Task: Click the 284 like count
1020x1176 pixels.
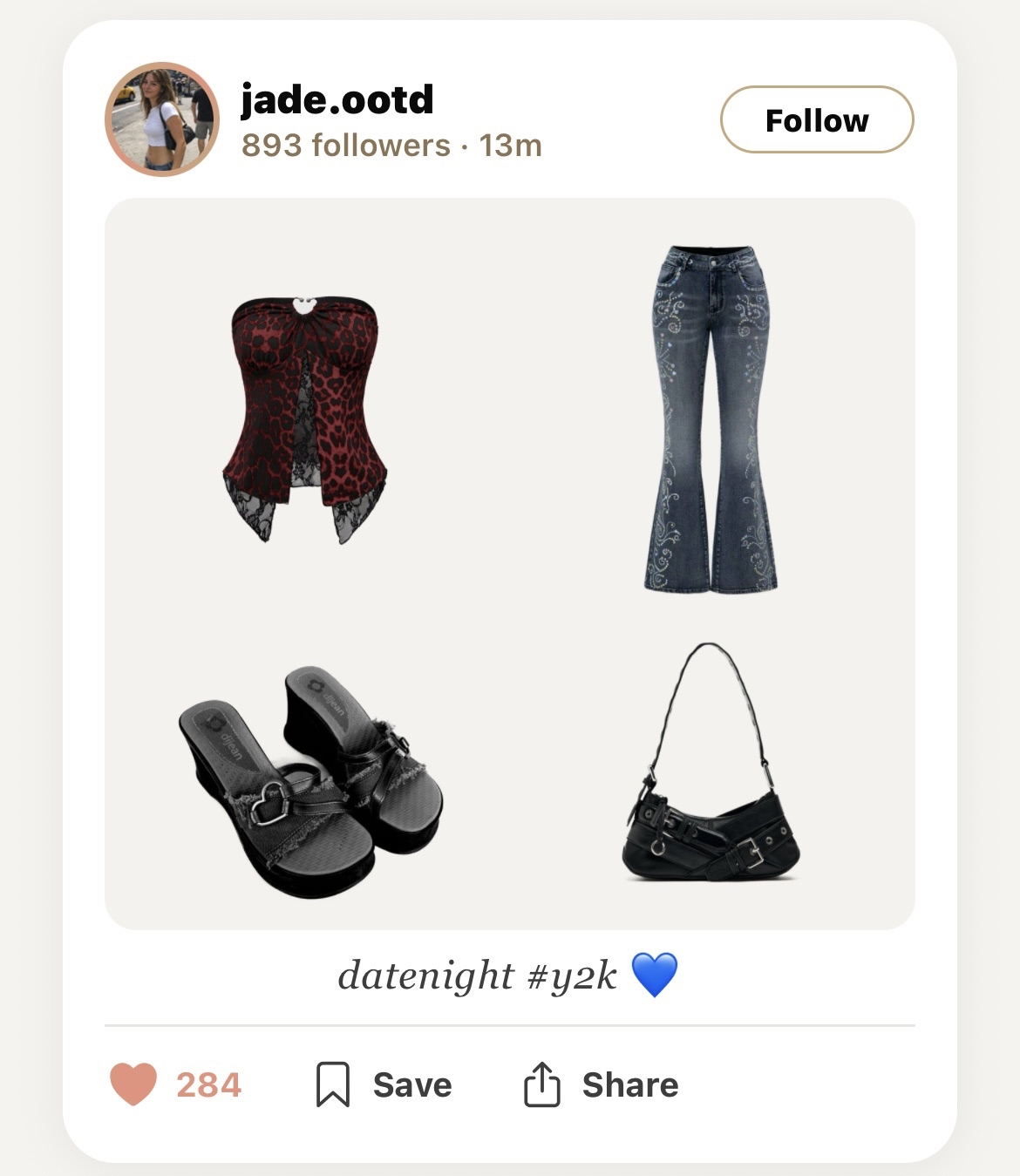Action: click(208, 1084)
